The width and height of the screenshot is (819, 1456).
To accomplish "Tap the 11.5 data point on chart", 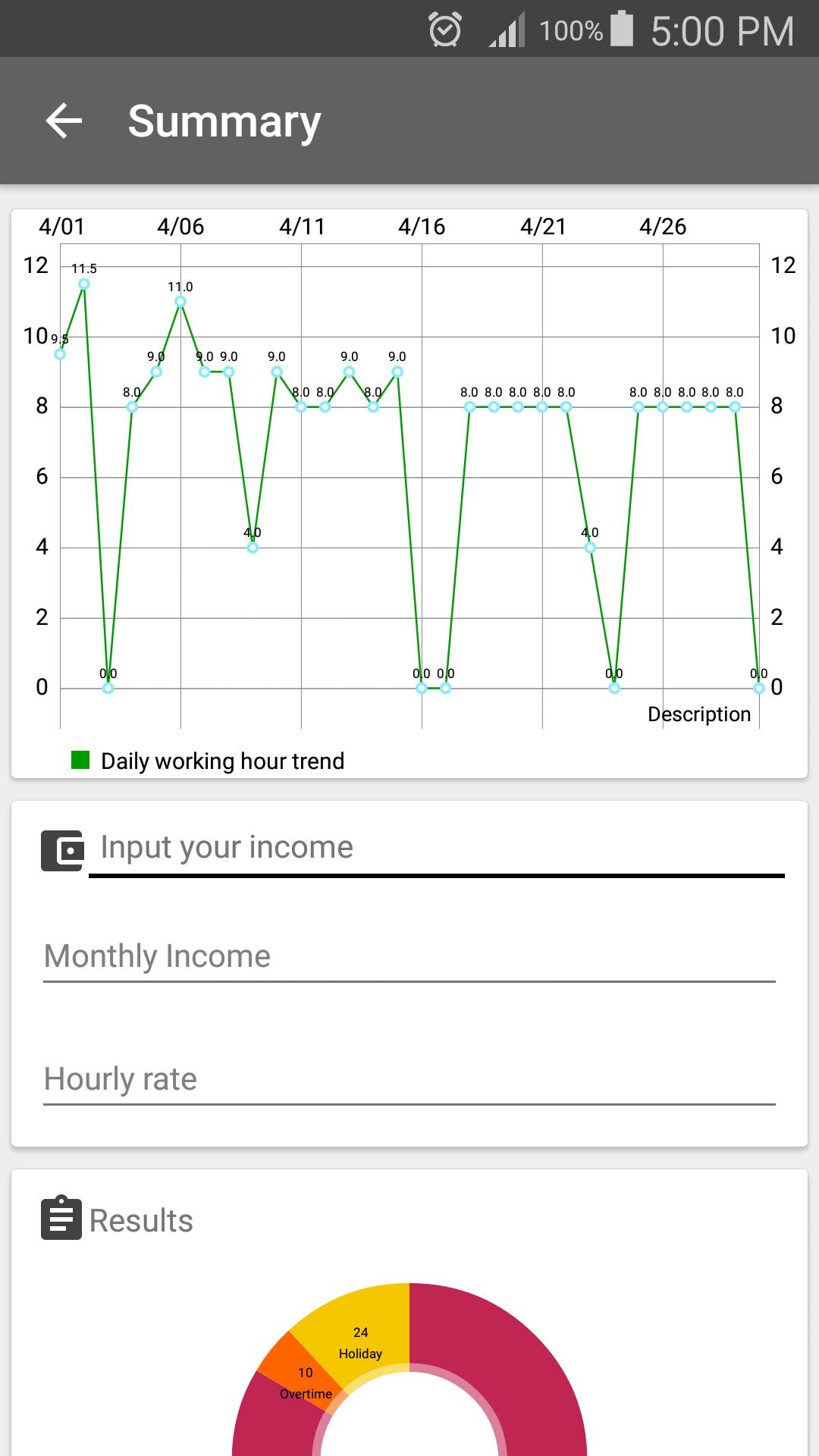I will coord(84,284).
